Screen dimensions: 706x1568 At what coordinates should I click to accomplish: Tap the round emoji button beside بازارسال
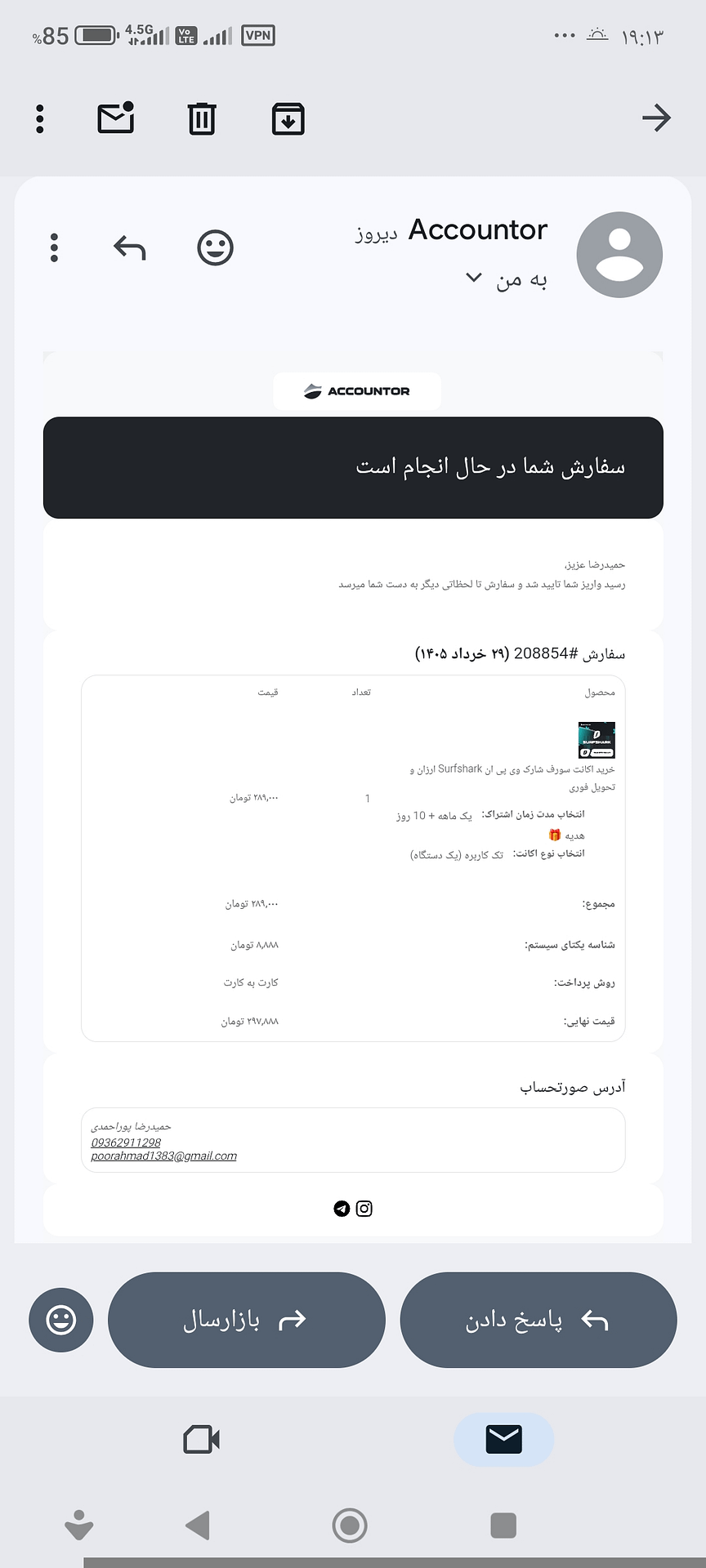click(61, 1320)
